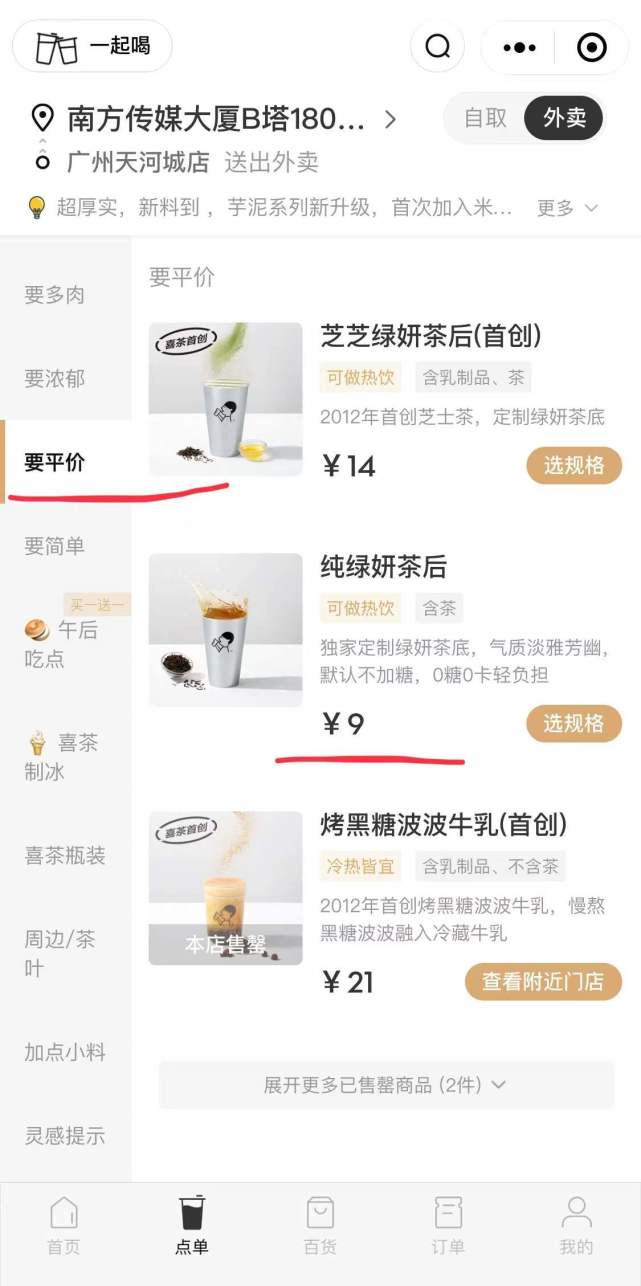Close the mini program via the circle icon
641x1286 pixels.
pyautogui.click(x=592, y=47)
